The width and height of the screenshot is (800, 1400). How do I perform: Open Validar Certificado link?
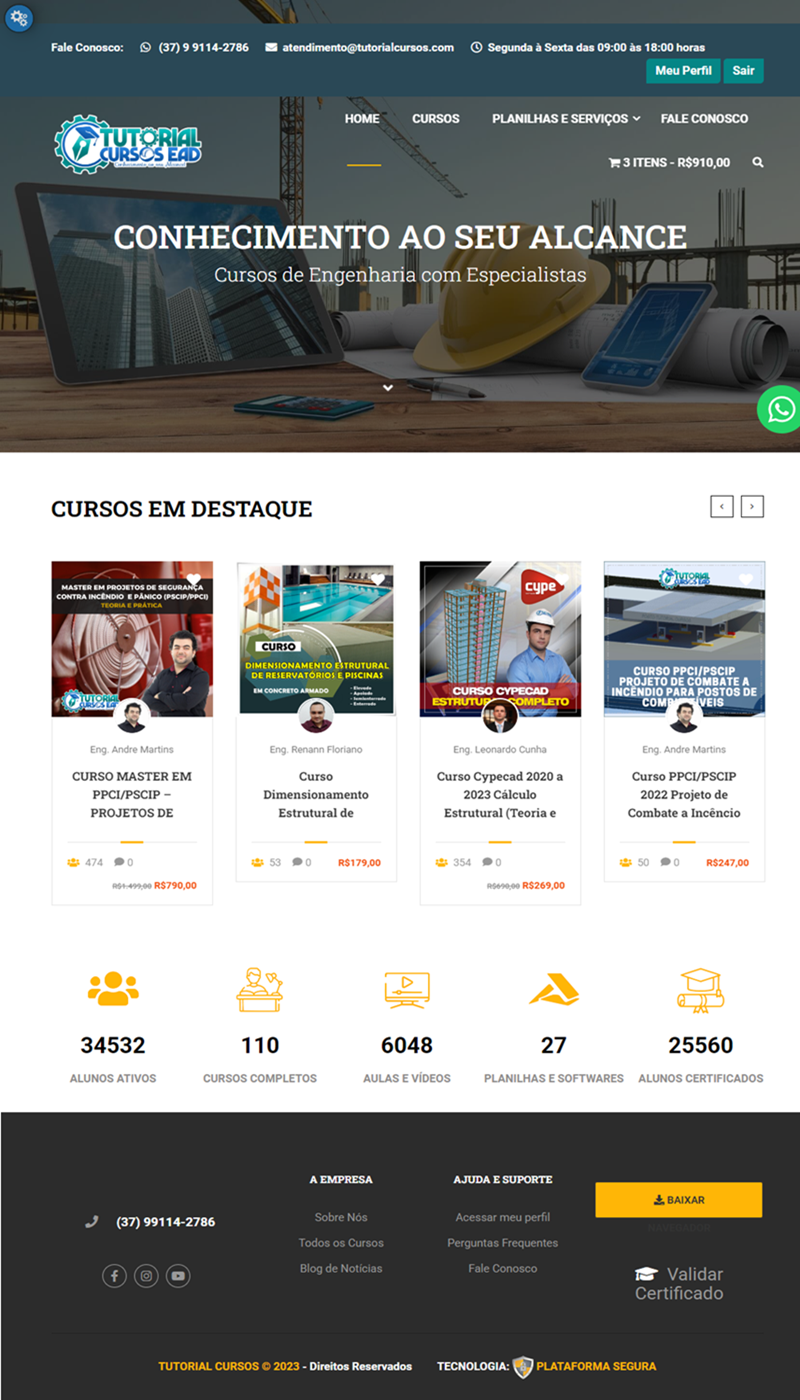[679, 1283]
